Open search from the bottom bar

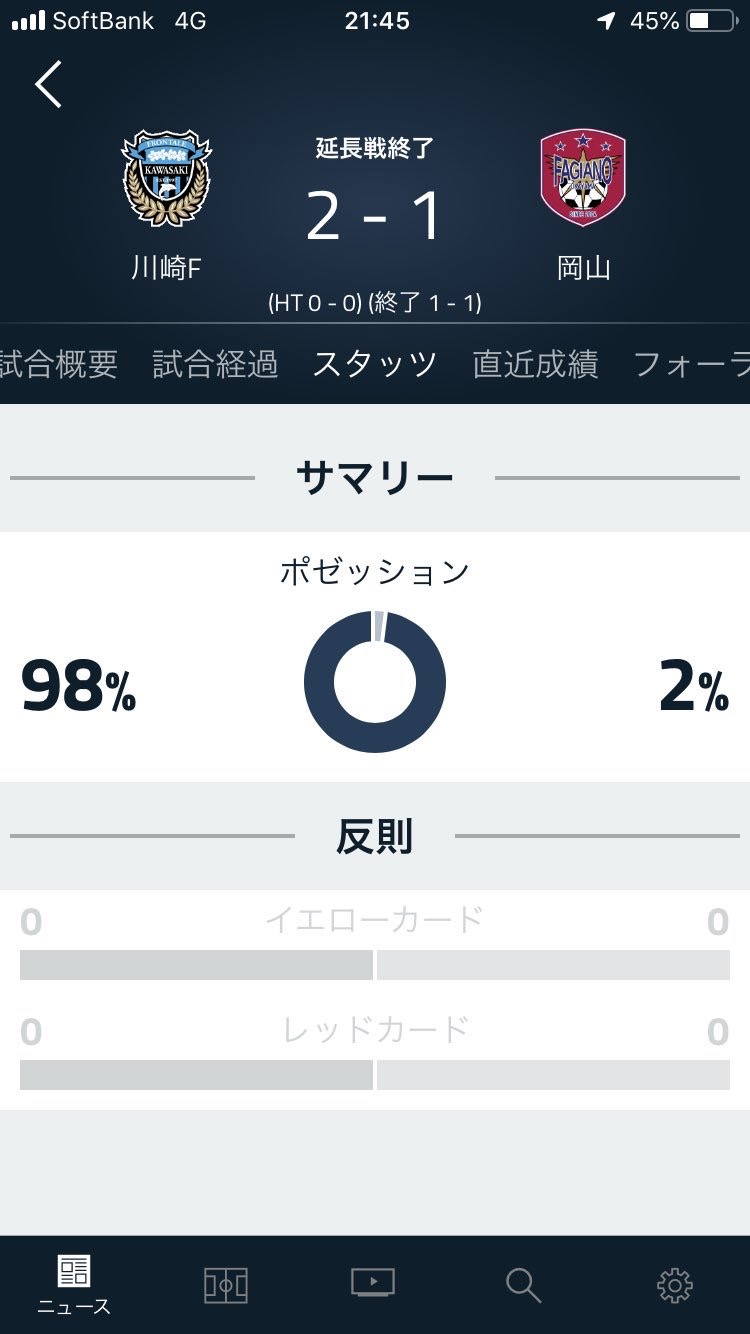(523, 1284)
